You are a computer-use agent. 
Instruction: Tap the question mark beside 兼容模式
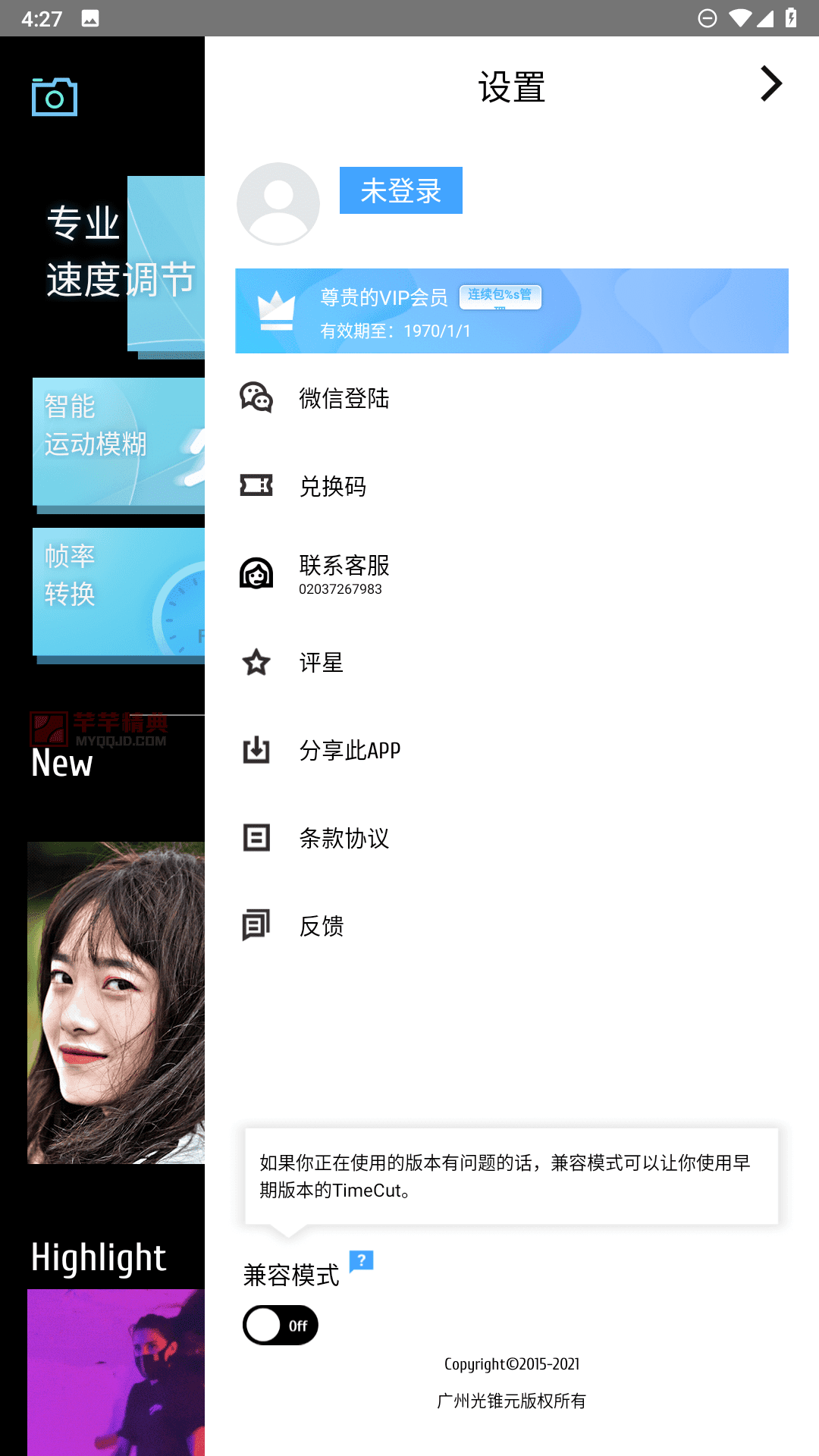[x=362, y=1261]
